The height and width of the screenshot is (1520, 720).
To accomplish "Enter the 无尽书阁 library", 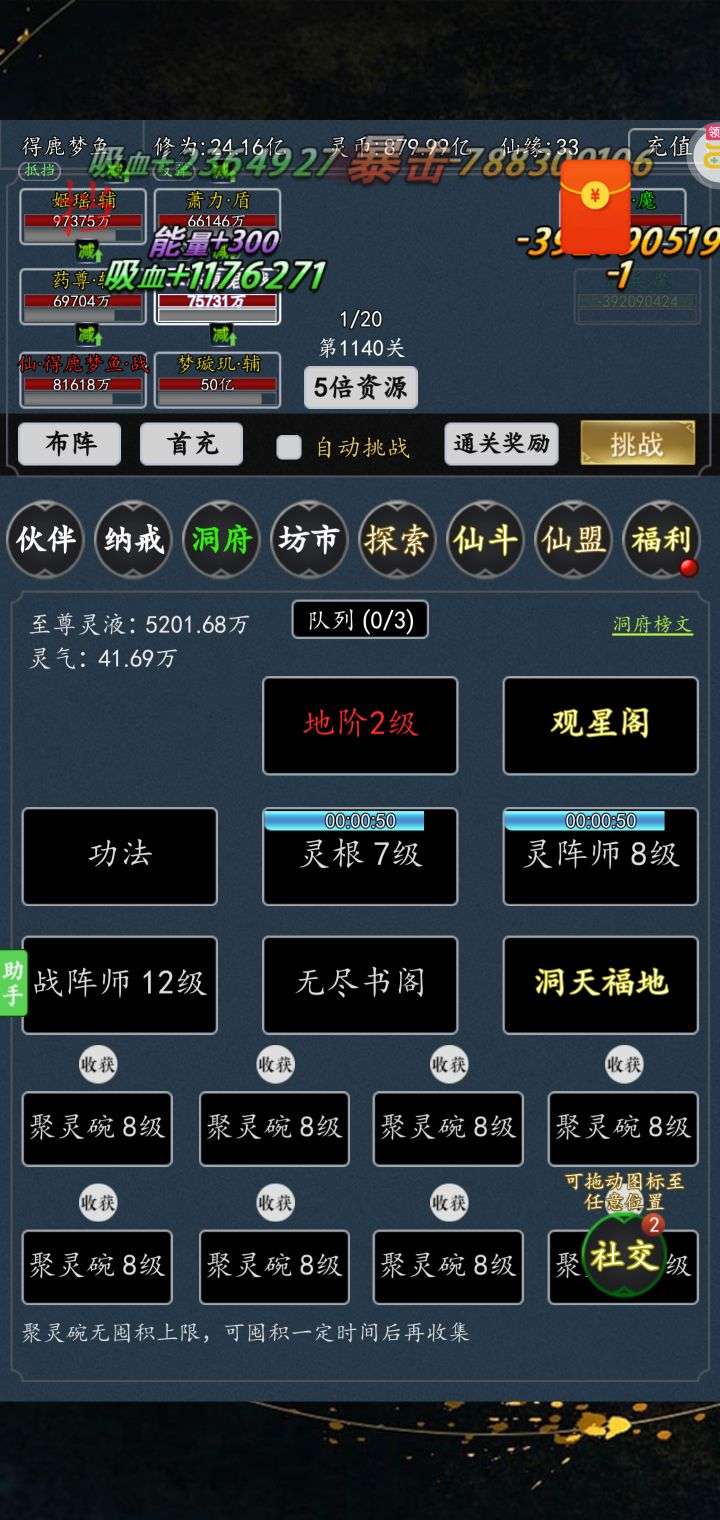I will coord(360,984).
